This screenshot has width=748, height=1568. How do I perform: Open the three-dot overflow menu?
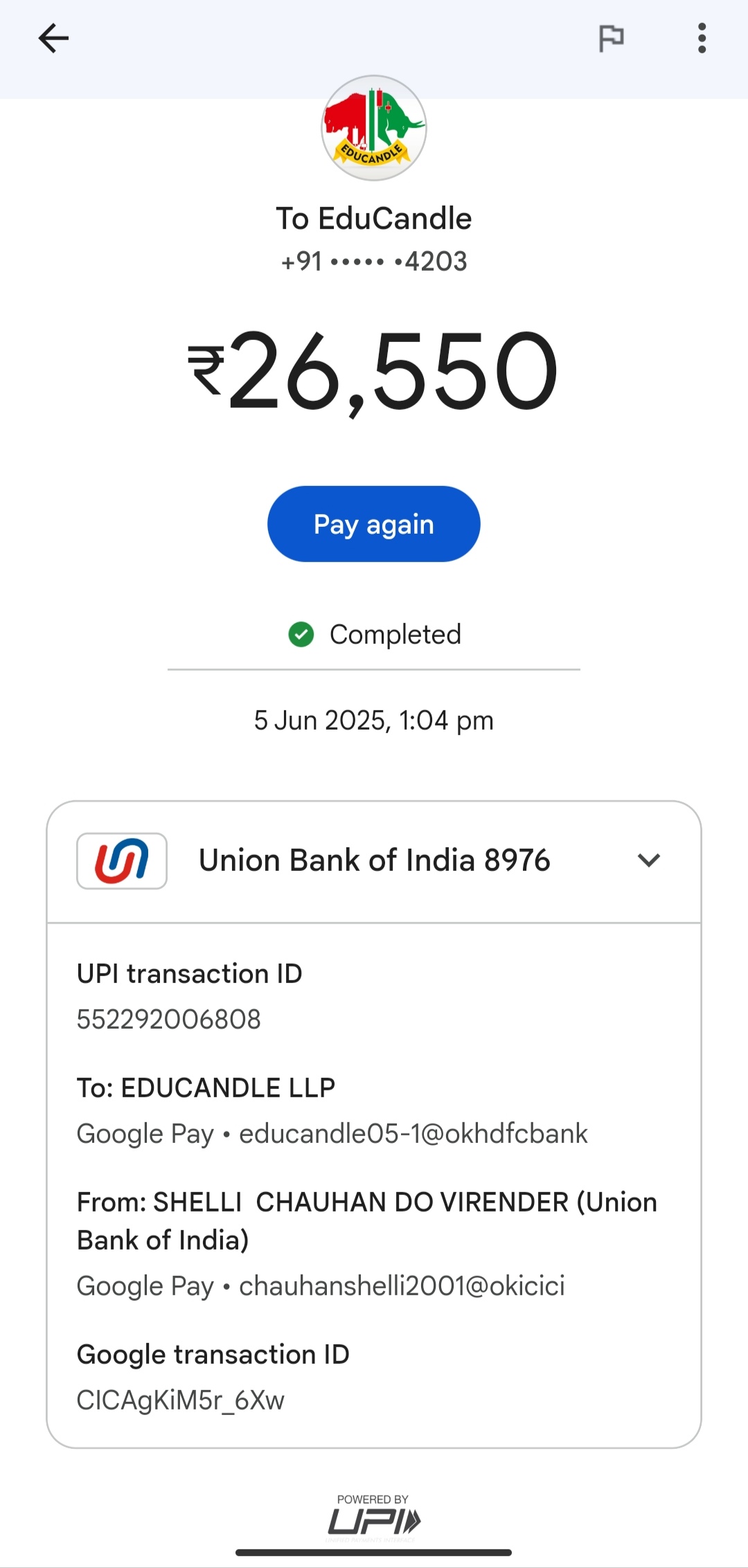702,39
